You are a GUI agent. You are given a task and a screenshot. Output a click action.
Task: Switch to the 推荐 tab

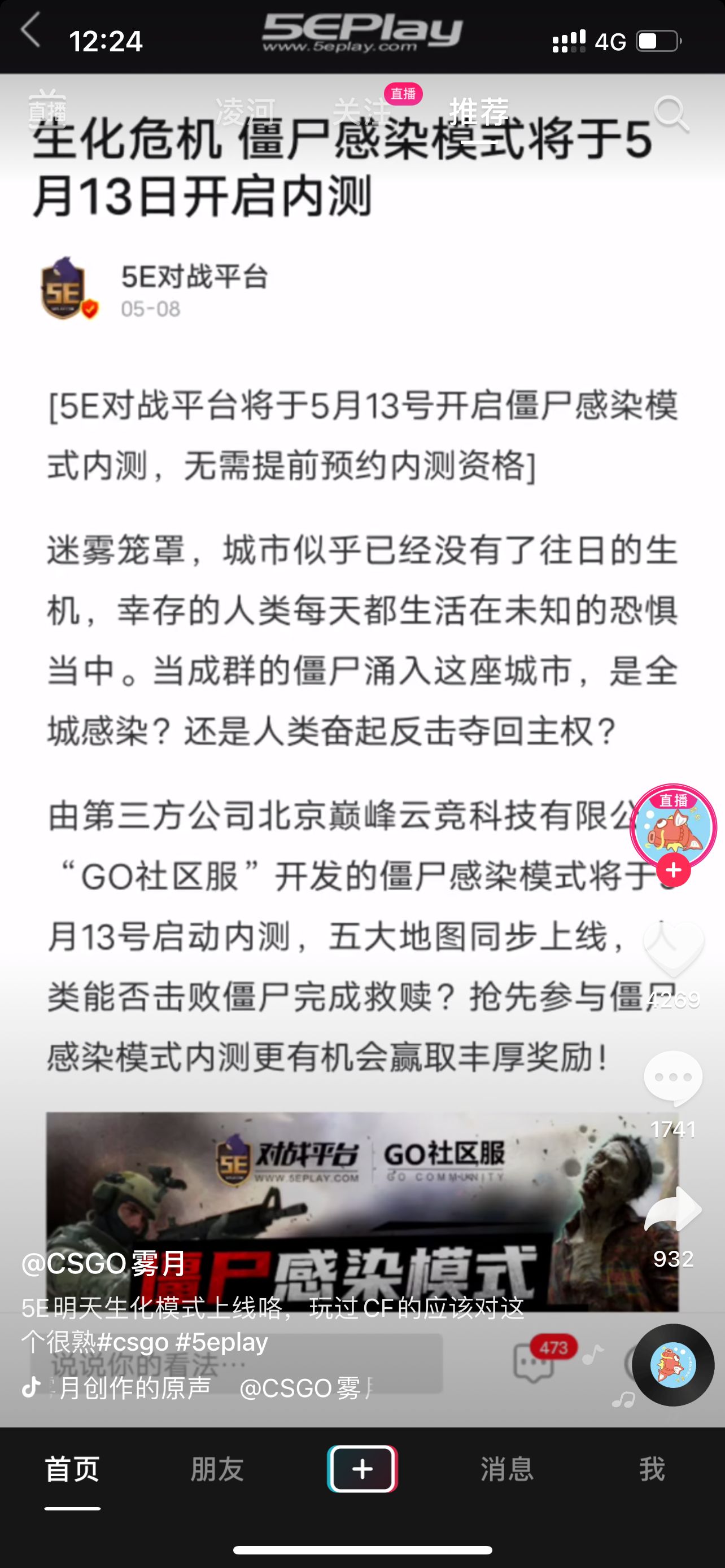coord(478,112)
